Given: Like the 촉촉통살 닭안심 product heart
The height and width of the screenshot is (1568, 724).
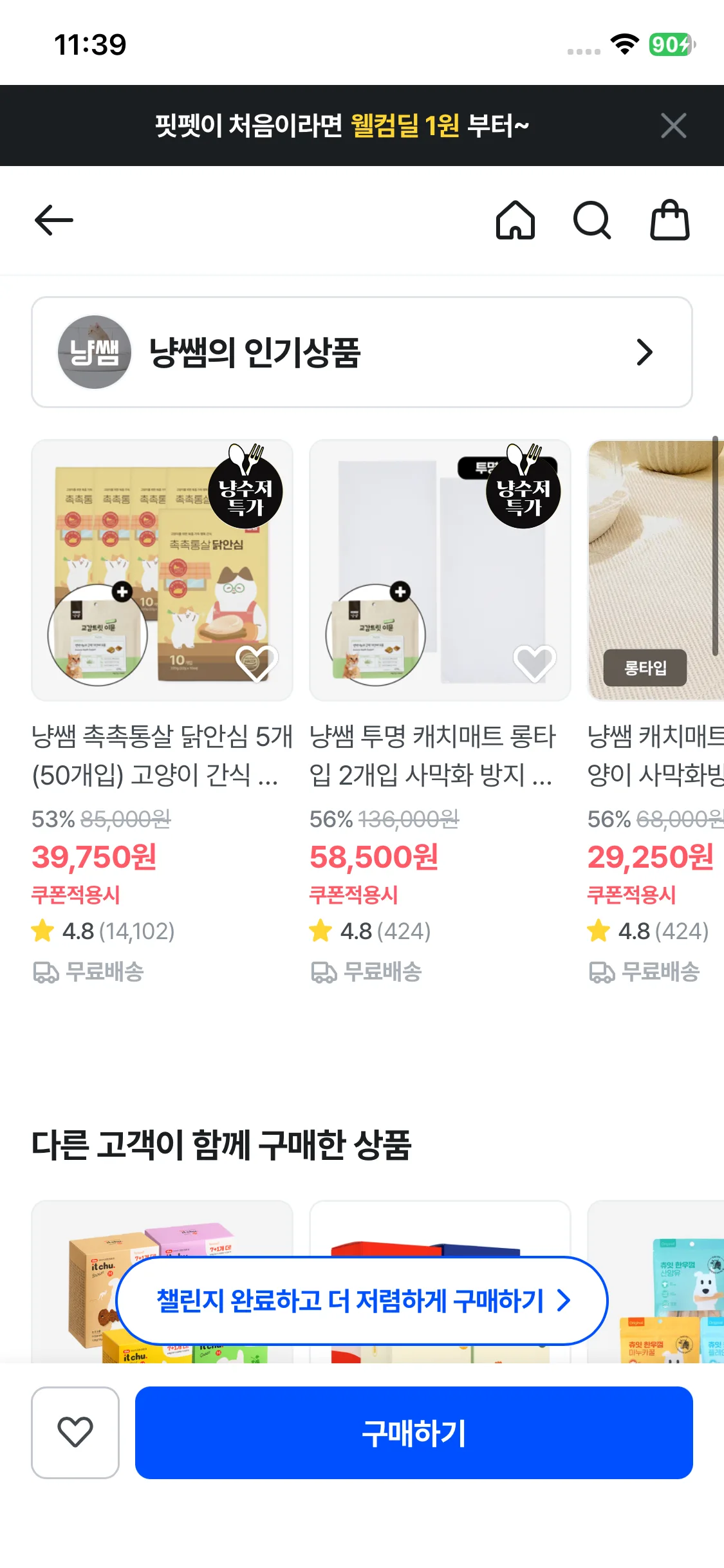Looking at the screenshot, I should coord(257,662).
